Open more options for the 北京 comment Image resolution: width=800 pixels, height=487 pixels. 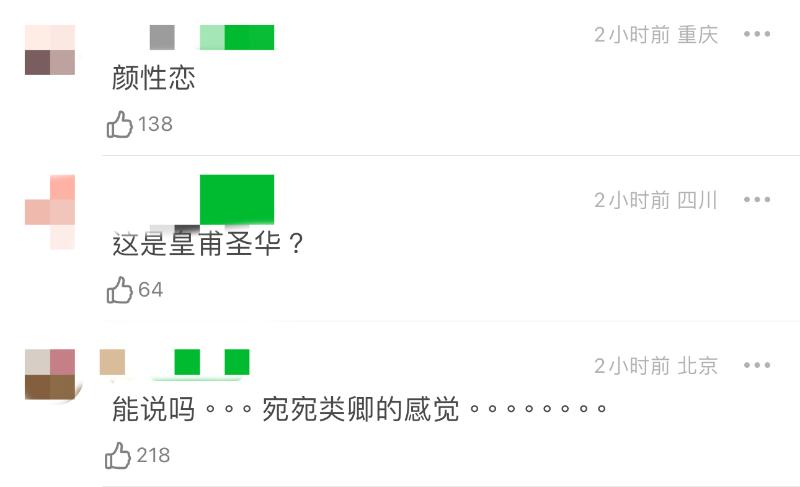(x=757, y=366)
